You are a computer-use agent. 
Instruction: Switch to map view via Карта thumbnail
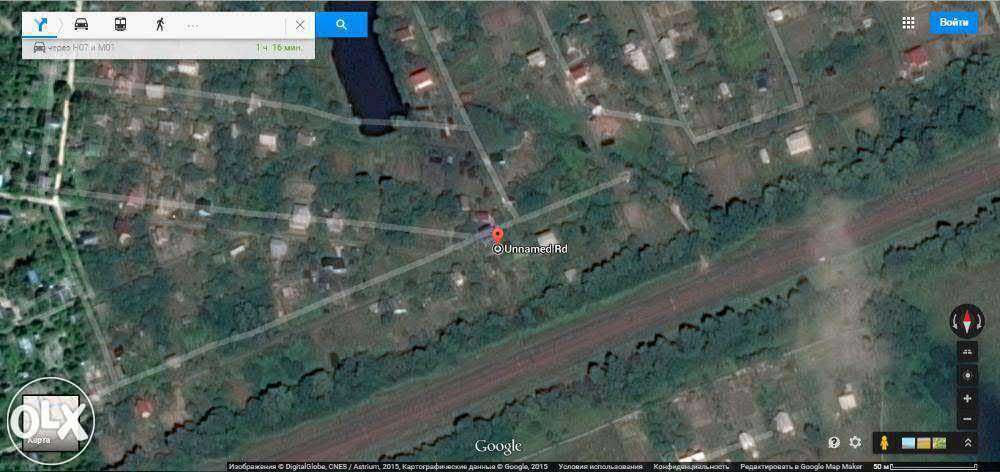(48, 421)
